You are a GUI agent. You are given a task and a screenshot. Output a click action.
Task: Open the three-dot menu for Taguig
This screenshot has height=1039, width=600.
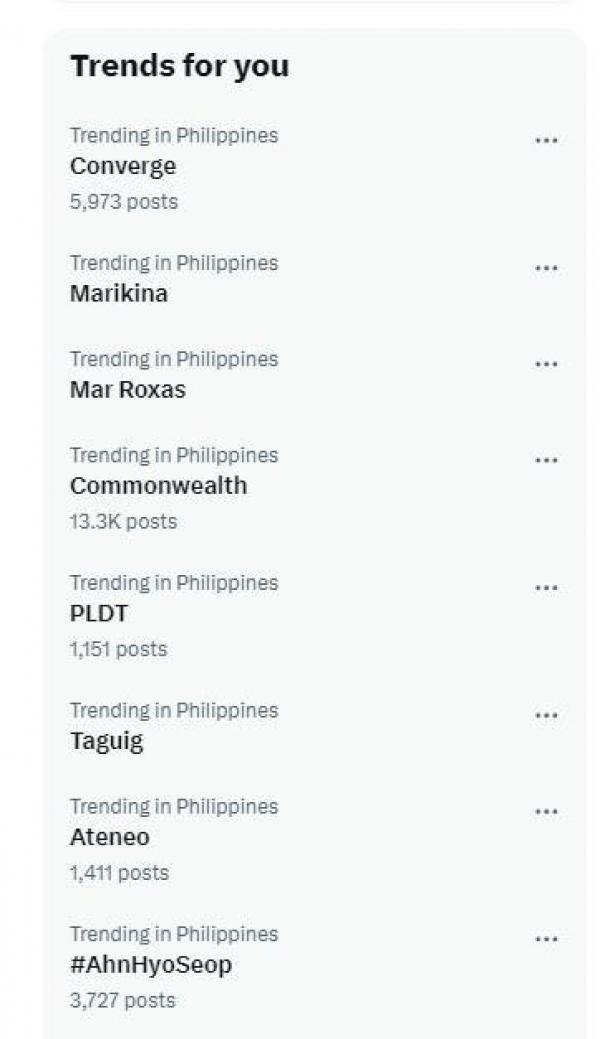(546, 717)
